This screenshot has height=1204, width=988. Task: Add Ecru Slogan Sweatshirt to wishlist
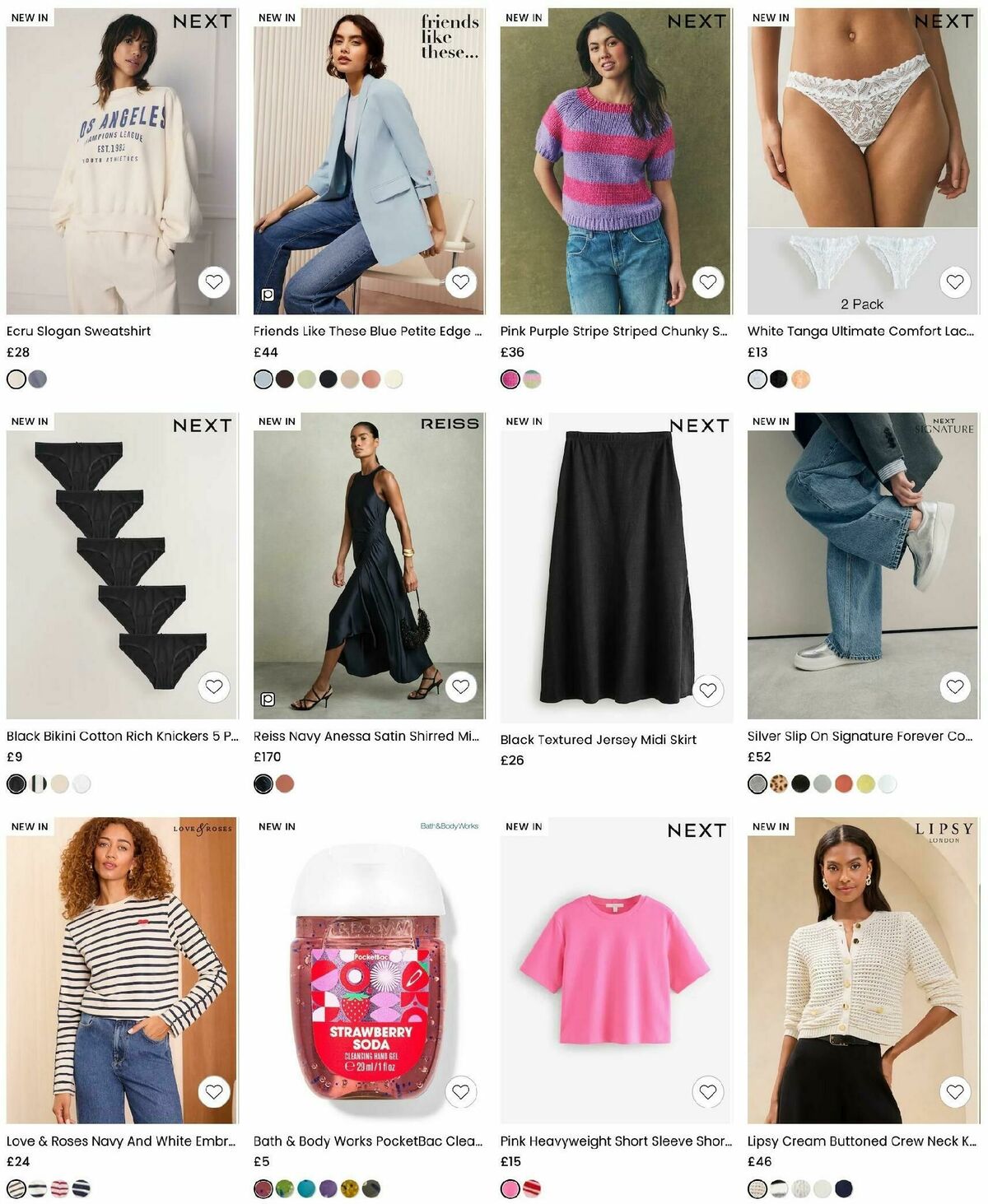tap(214, 282)
